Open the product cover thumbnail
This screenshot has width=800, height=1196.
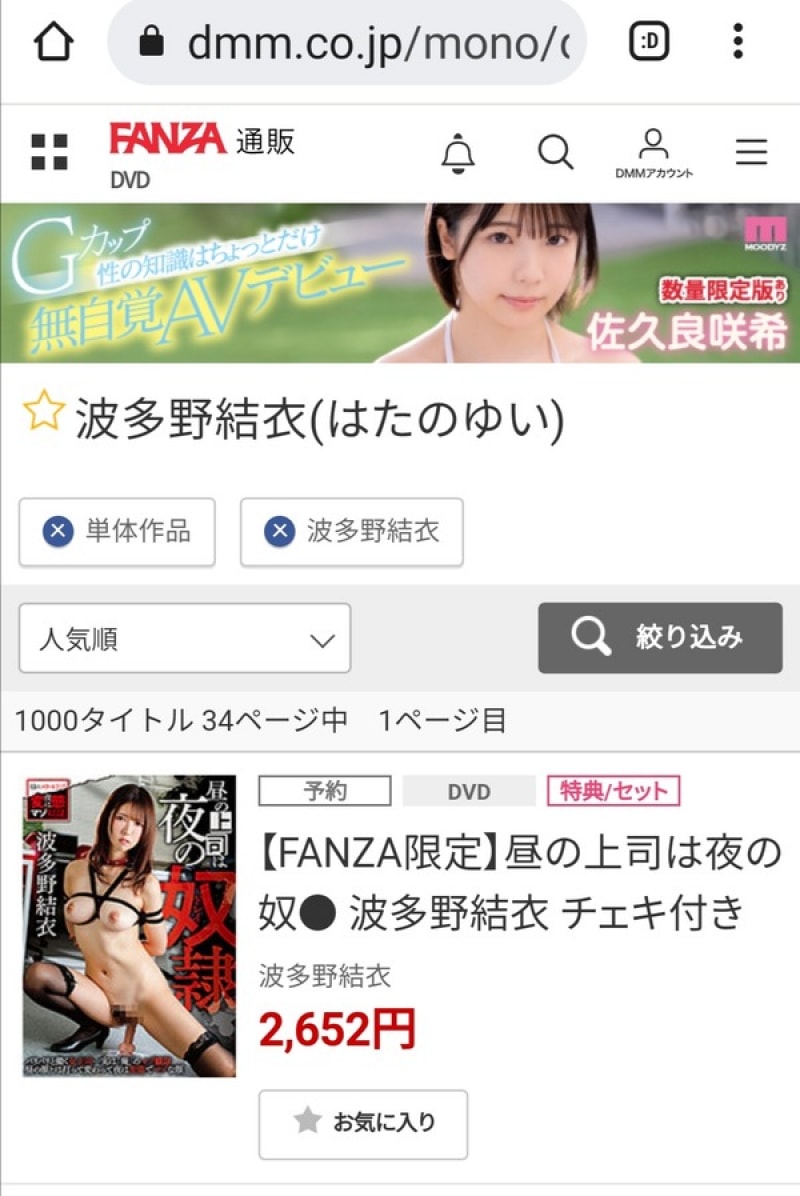tap(129, 924)
